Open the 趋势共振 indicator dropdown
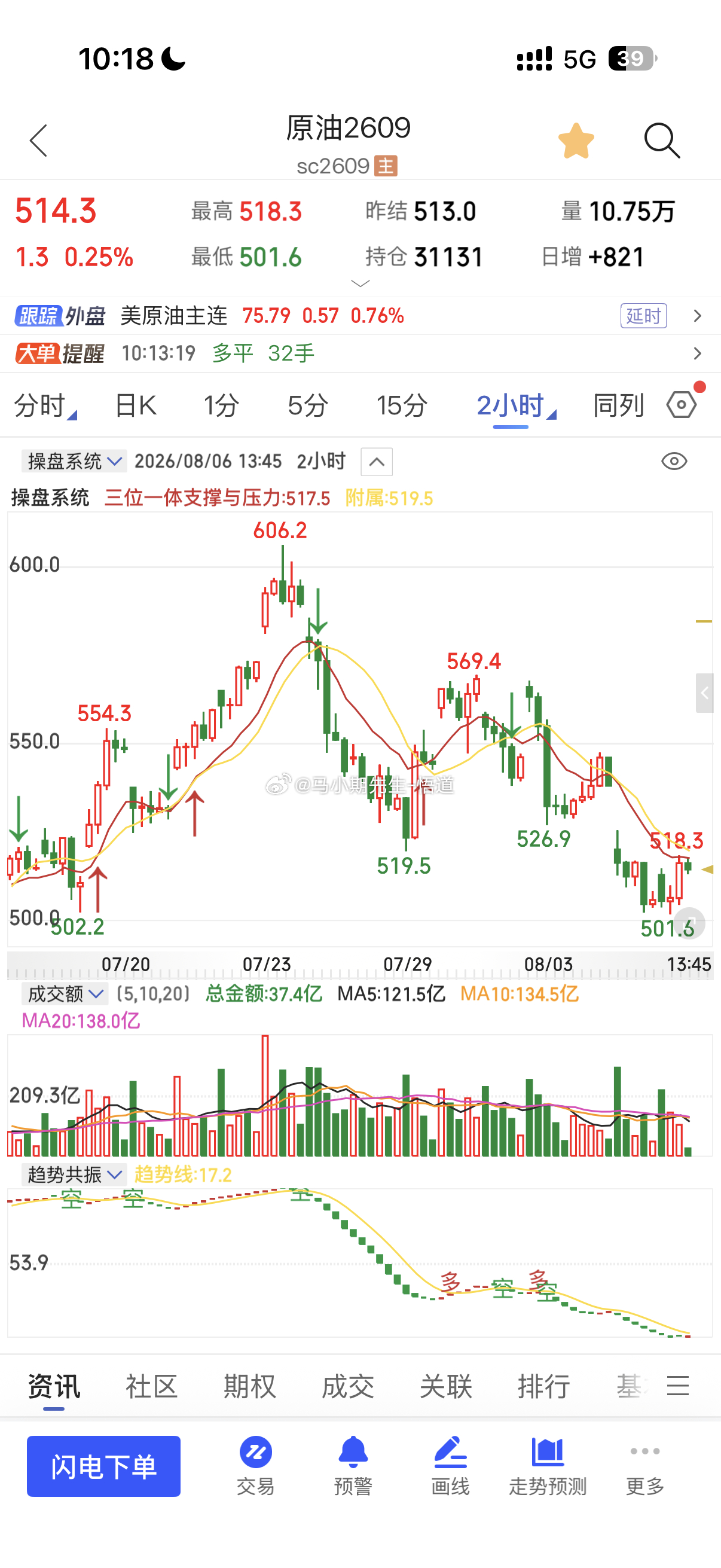Image resolution: width=721 pixels, height=1568 pixels. coord(74,1174)
